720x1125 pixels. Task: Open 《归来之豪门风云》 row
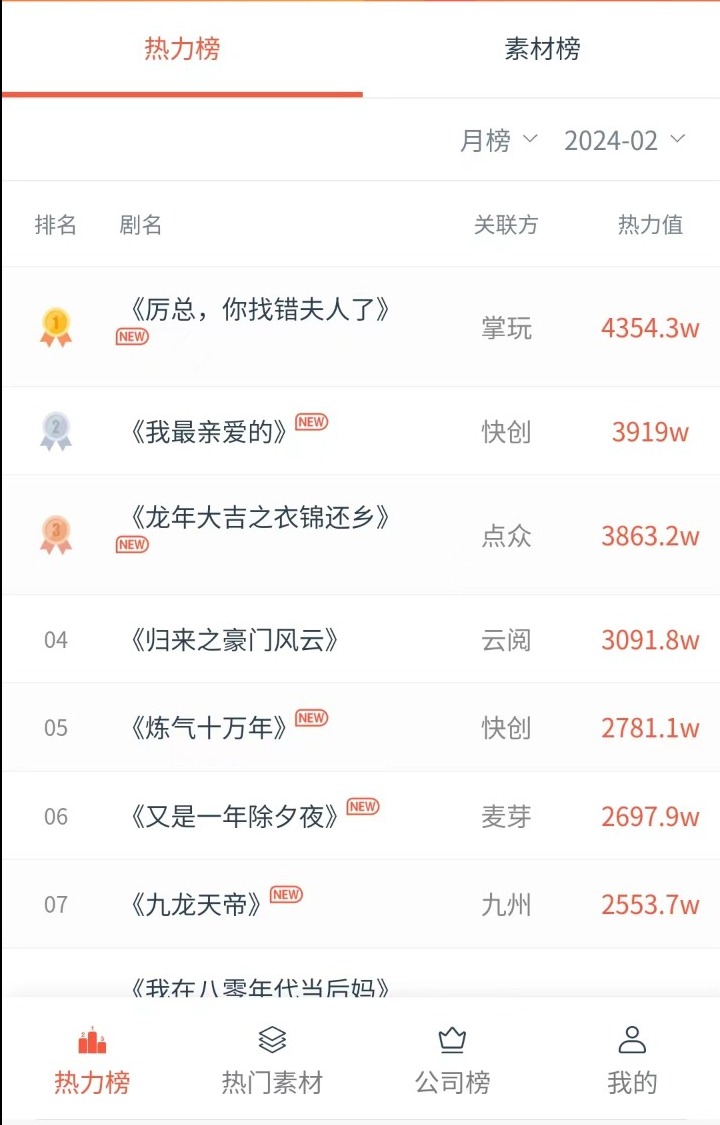coord(234,640)
